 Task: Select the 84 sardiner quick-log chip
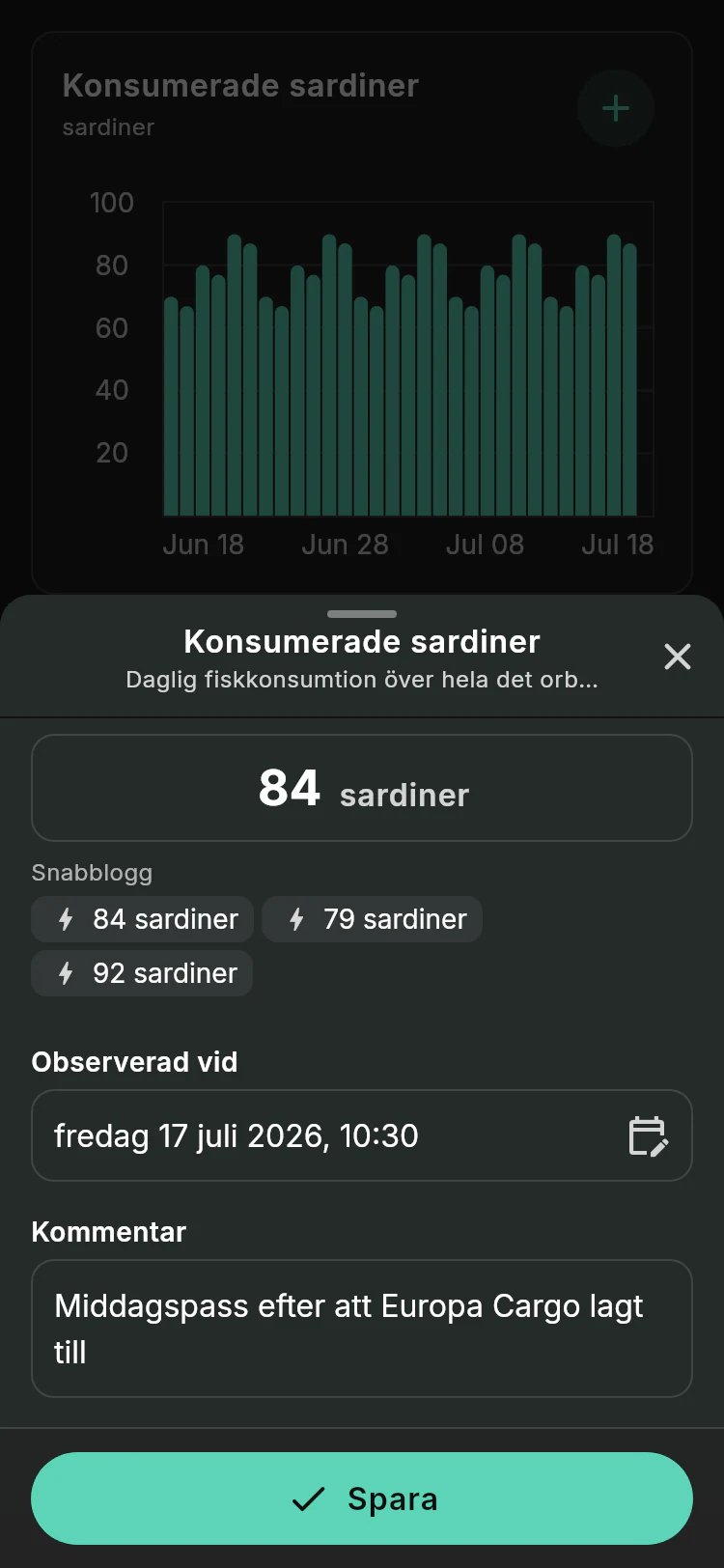pos(143,919)
